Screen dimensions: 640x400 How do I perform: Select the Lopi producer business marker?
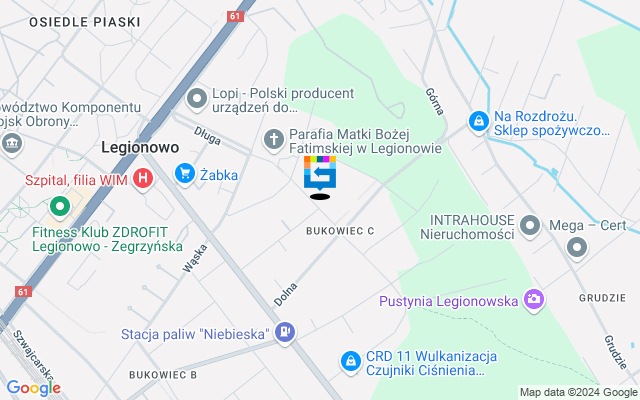(196, 93)
